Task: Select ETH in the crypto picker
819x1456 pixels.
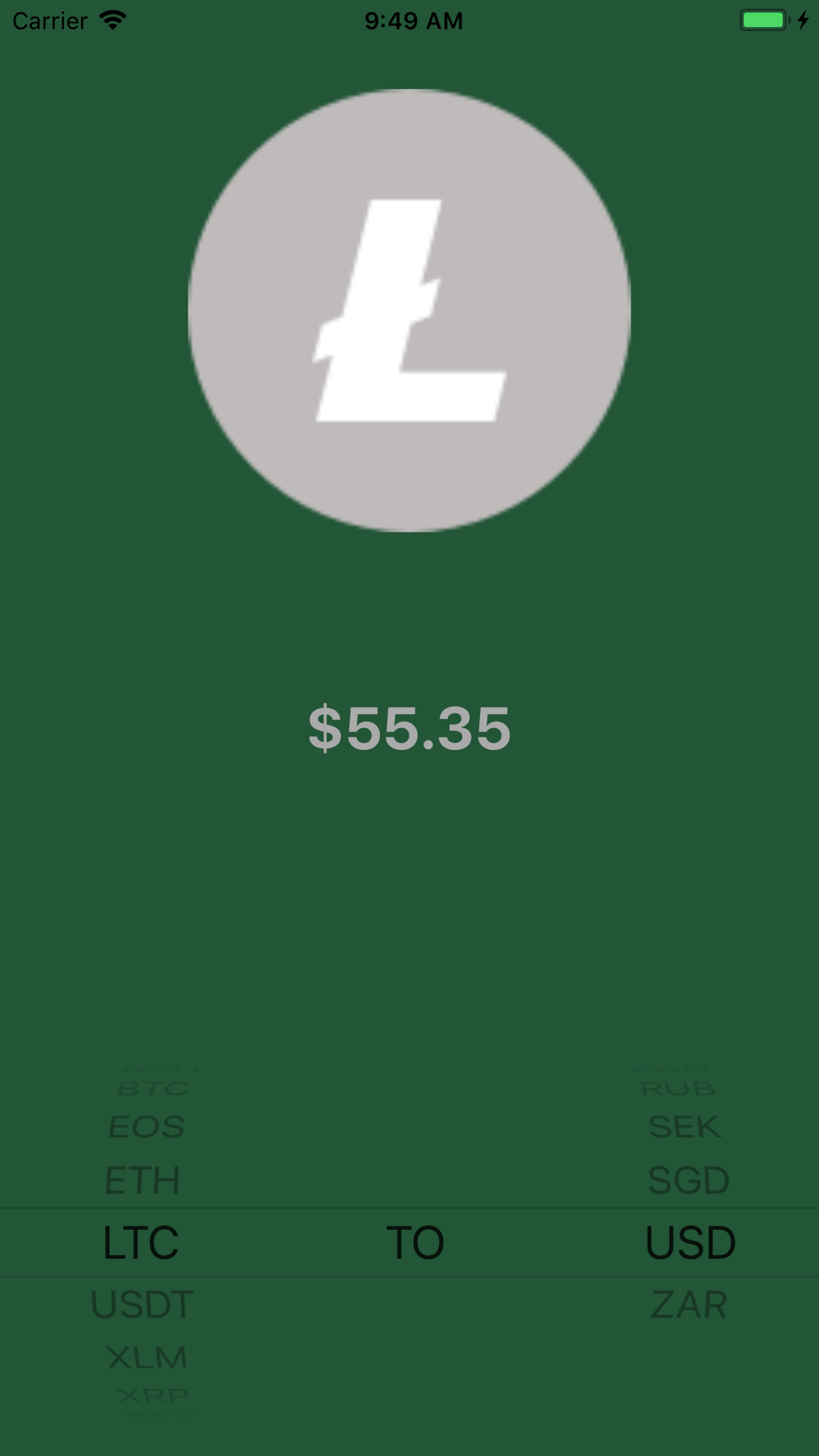Action: (x=143, y=1180)
